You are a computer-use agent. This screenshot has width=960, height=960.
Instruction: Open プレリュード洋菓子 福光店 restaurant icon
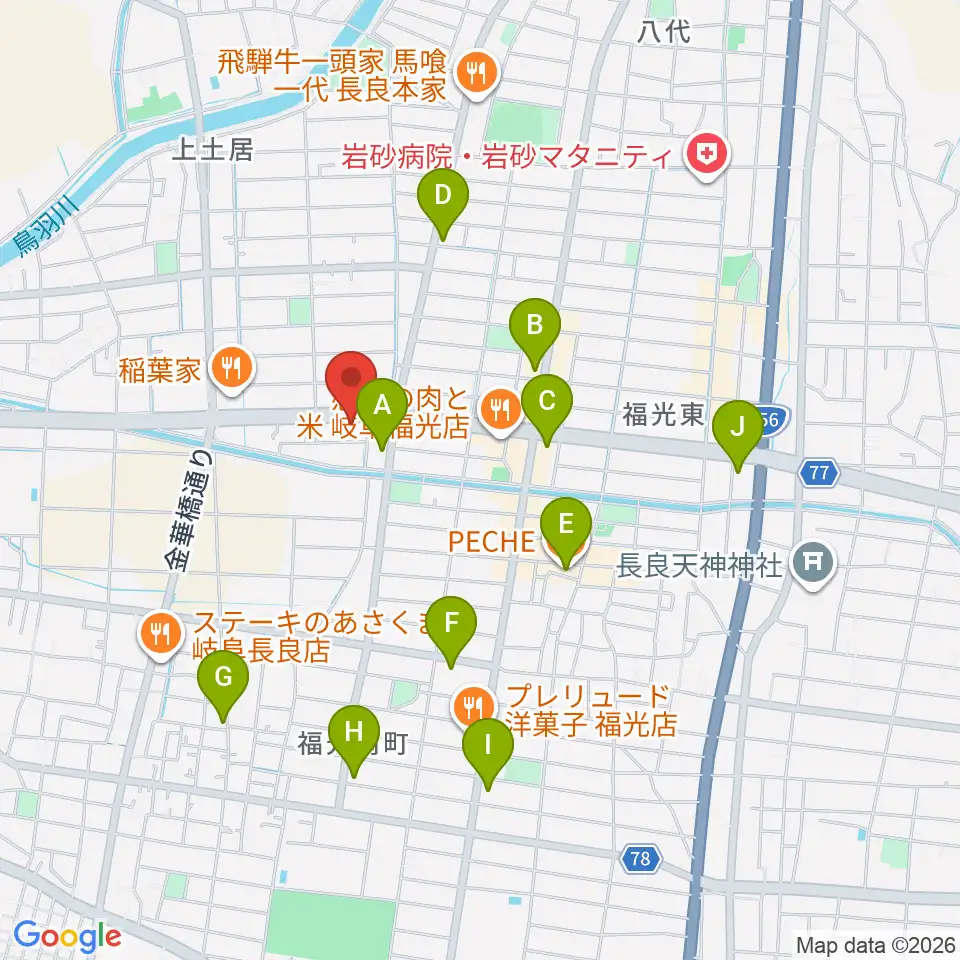[474, 708]
